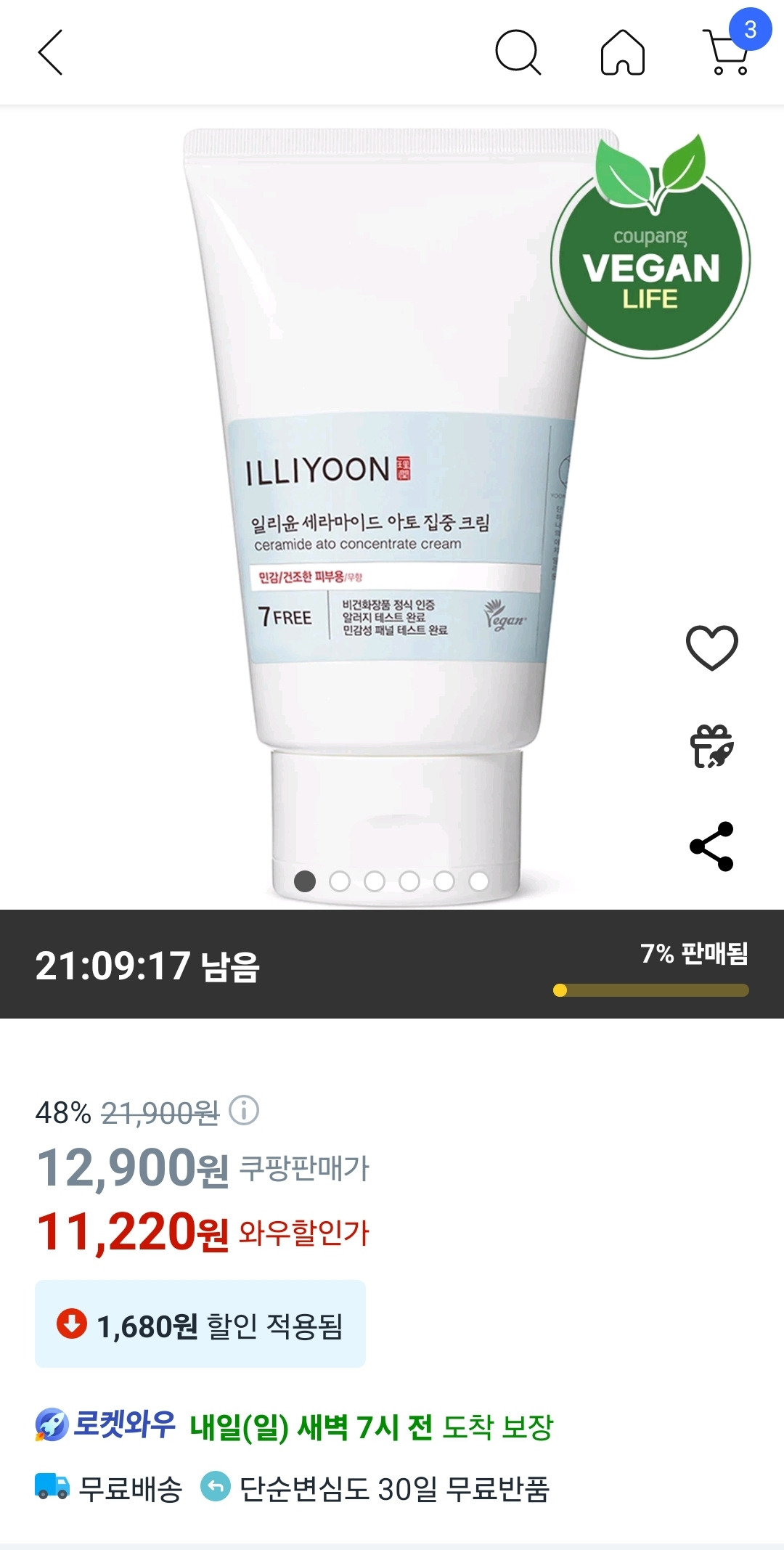Go to Coupang home via house icon

[x=623, y=52]
